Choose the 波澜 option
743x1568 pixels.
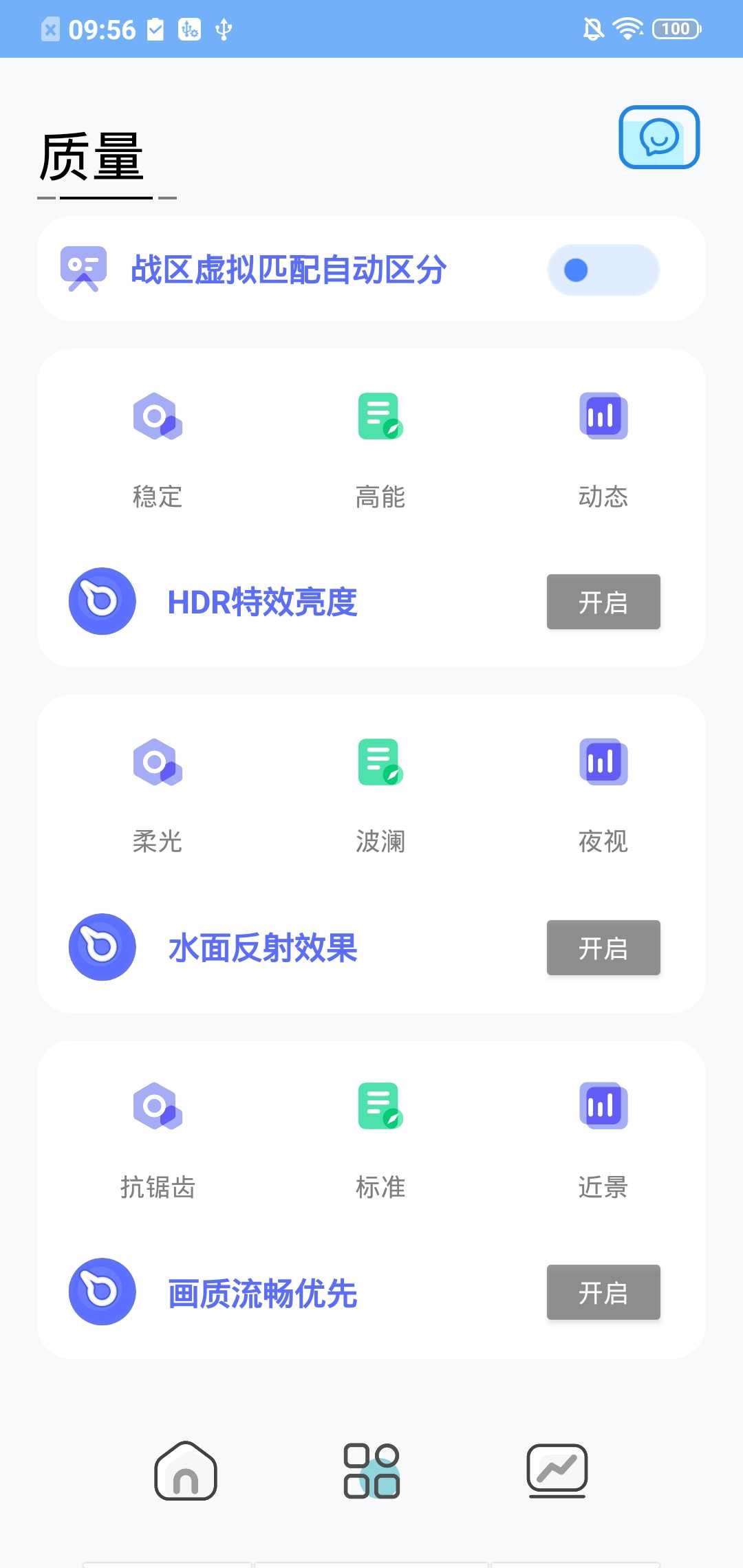tap(380, 794)
